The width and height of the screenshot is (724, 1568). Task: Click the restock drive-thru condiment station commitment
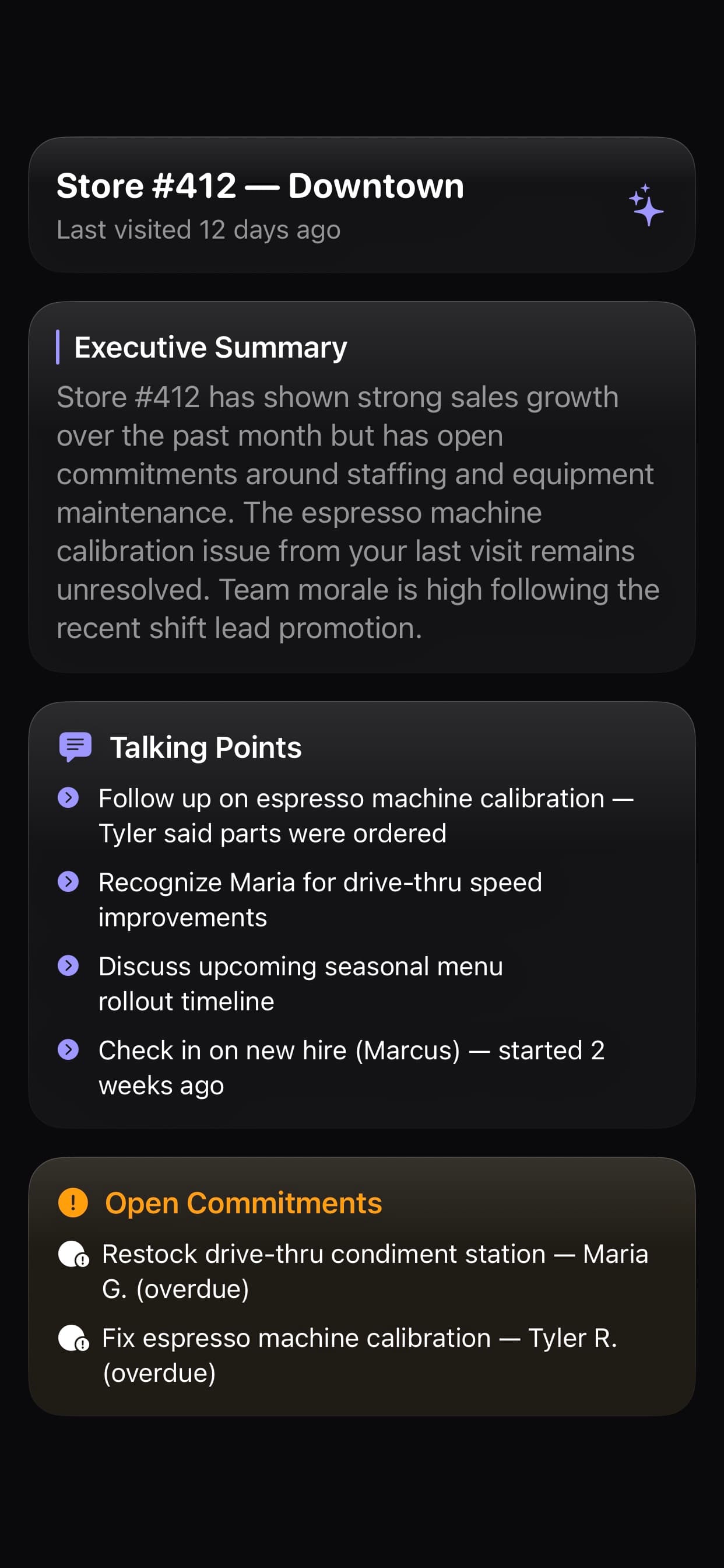374,1272
